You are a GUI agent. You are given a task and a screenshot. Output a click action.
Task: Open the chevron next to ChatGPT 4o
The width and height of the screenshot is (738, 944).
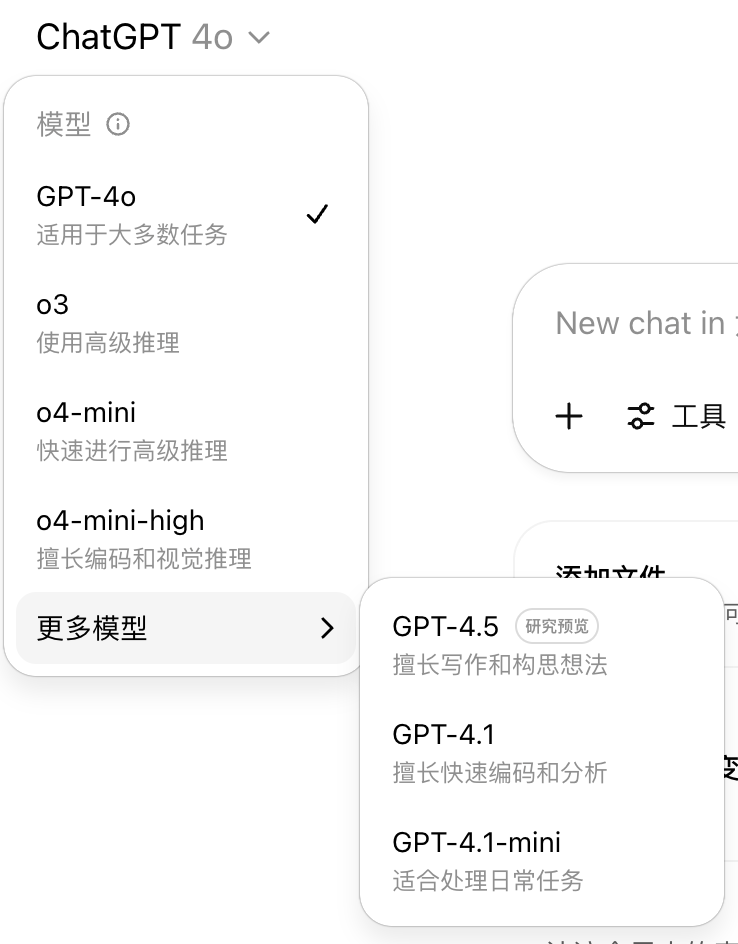[258, 38]
